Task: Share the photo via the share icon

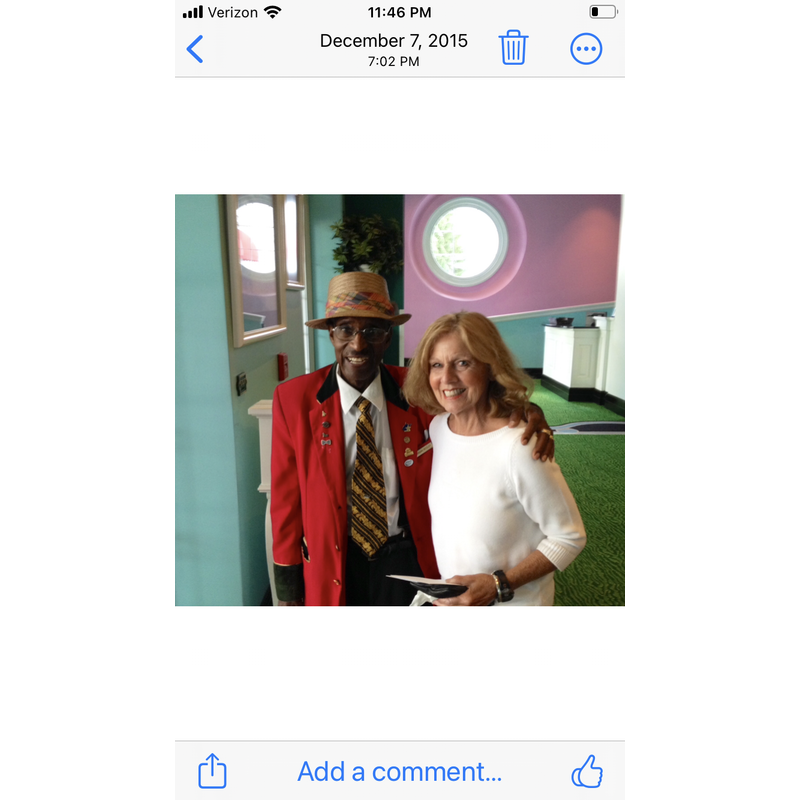Action: (212, 771)
